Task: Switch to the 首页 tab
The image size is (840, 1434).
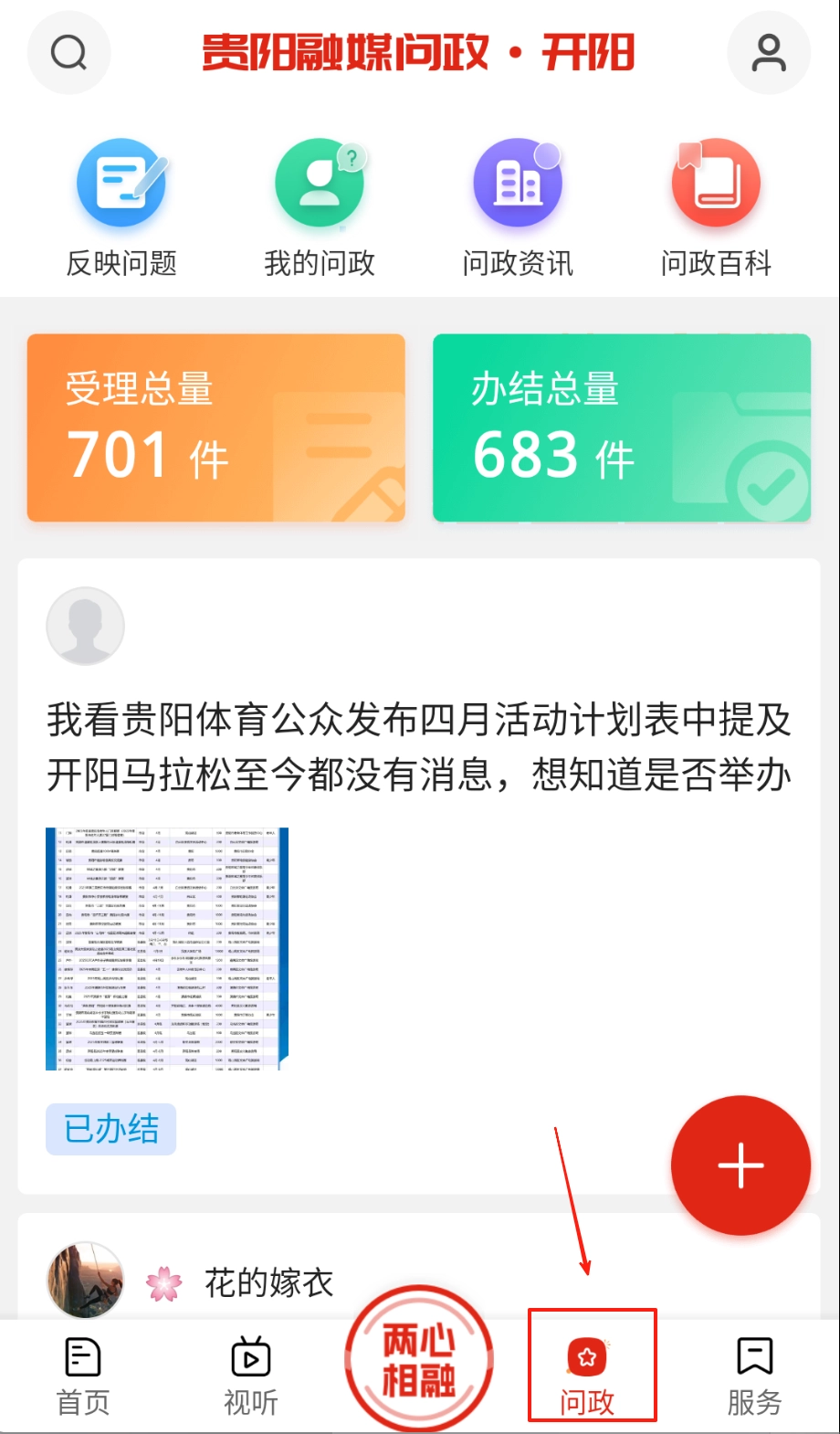Action: click(x=83, y=1376)
